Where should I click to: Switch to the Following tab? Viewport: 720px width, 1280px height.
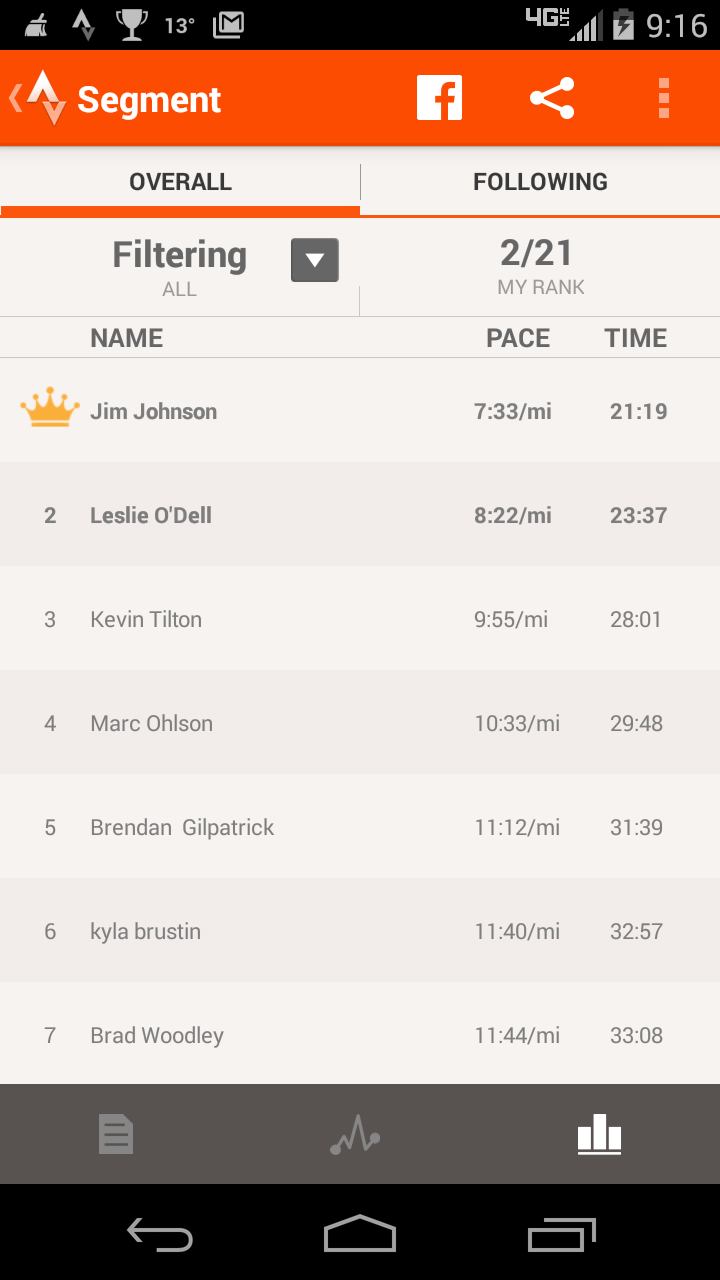[x=540, y=182]
